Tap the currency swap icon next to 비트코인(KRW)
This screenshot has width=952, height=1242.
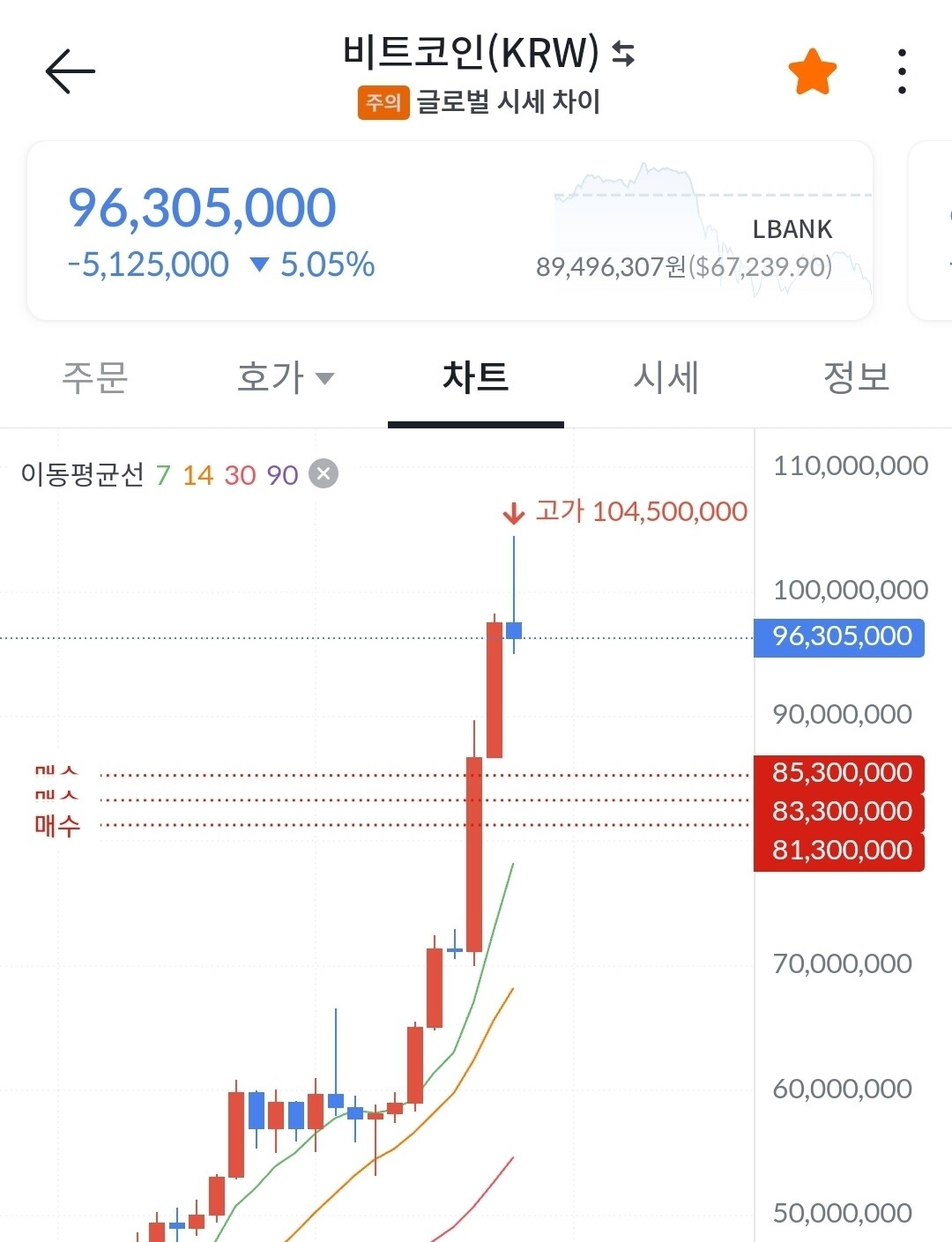[624, 55]
